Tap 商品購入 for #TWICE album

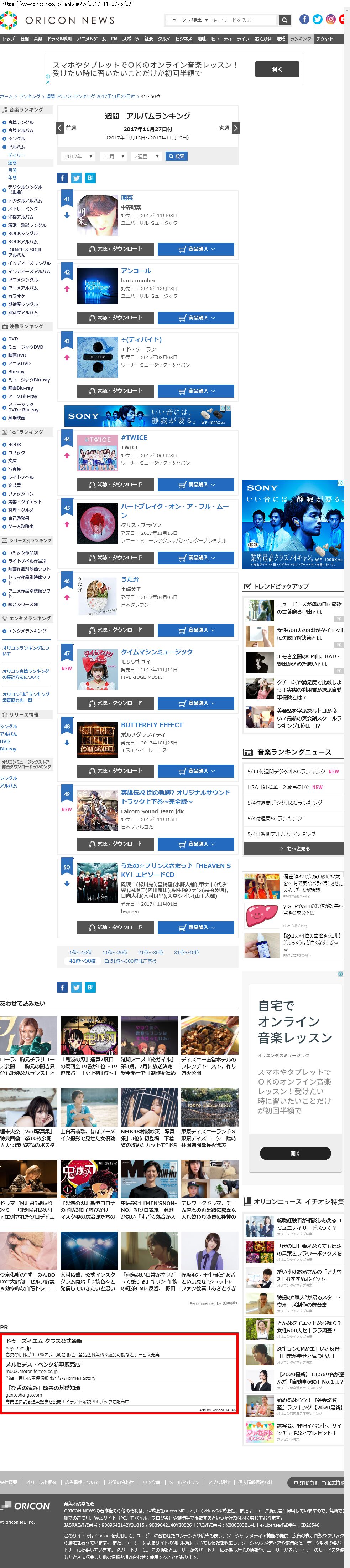[x=196, y=485]
